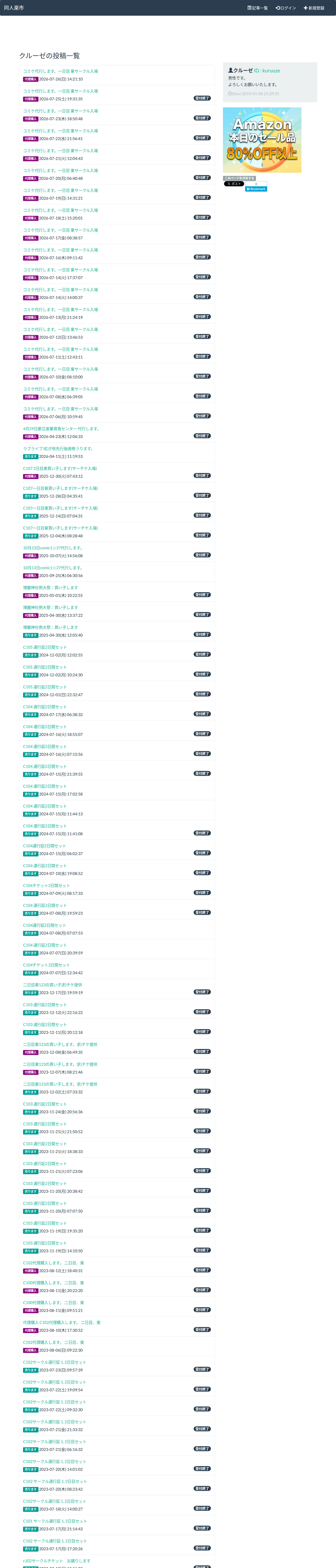Open C102サークルチケット お譲りします post
This screenshot has width=336, height=1568.
[x=57, y=1560]
